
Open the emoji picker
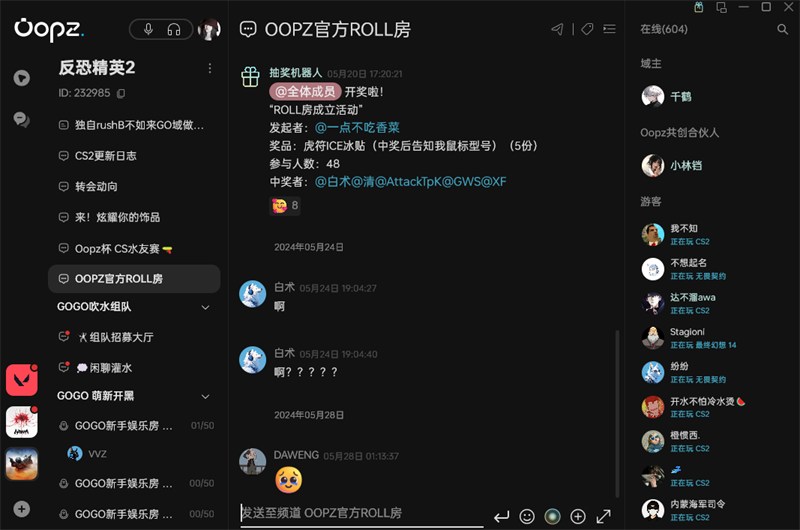click(527, 516)
